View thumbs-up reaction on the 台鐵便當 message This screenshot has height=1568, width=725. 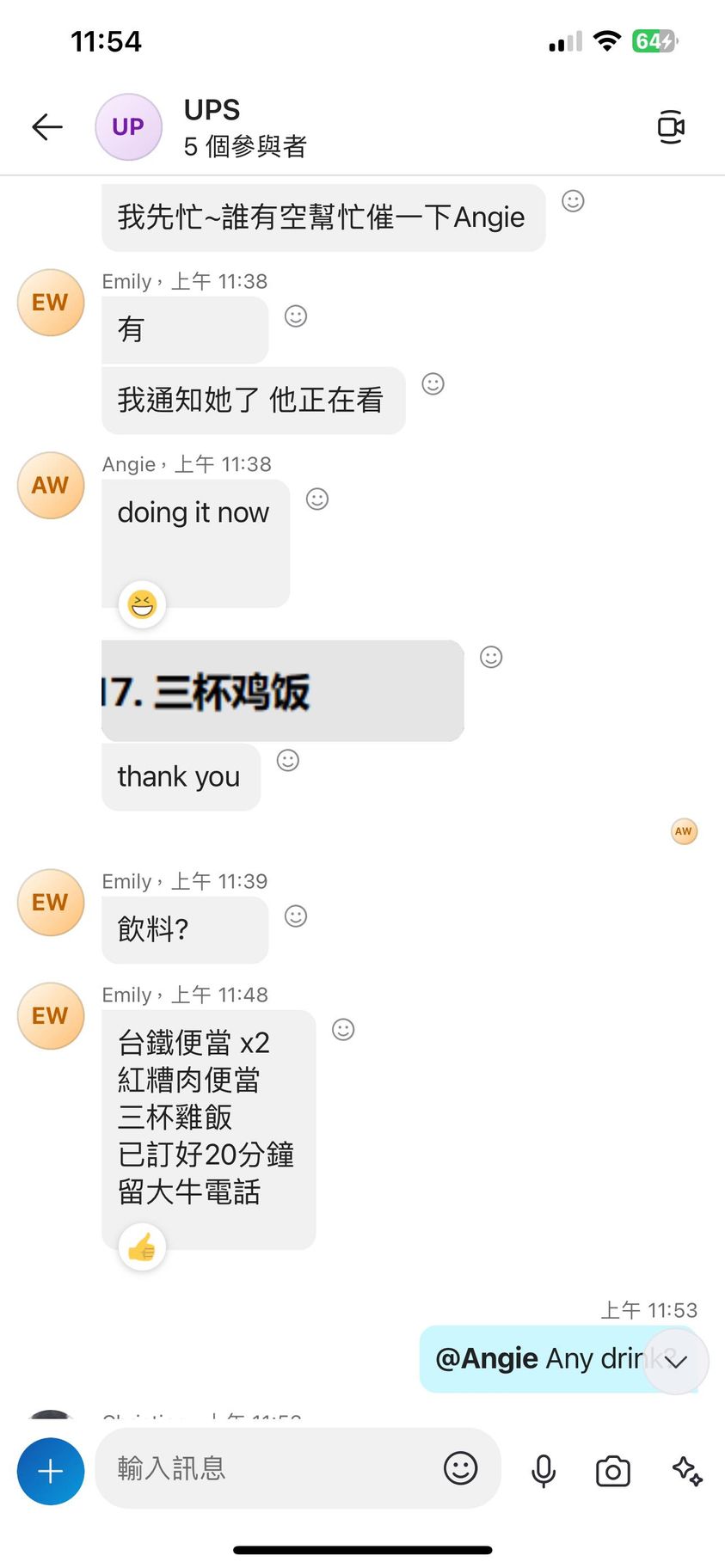[142, 1246]
